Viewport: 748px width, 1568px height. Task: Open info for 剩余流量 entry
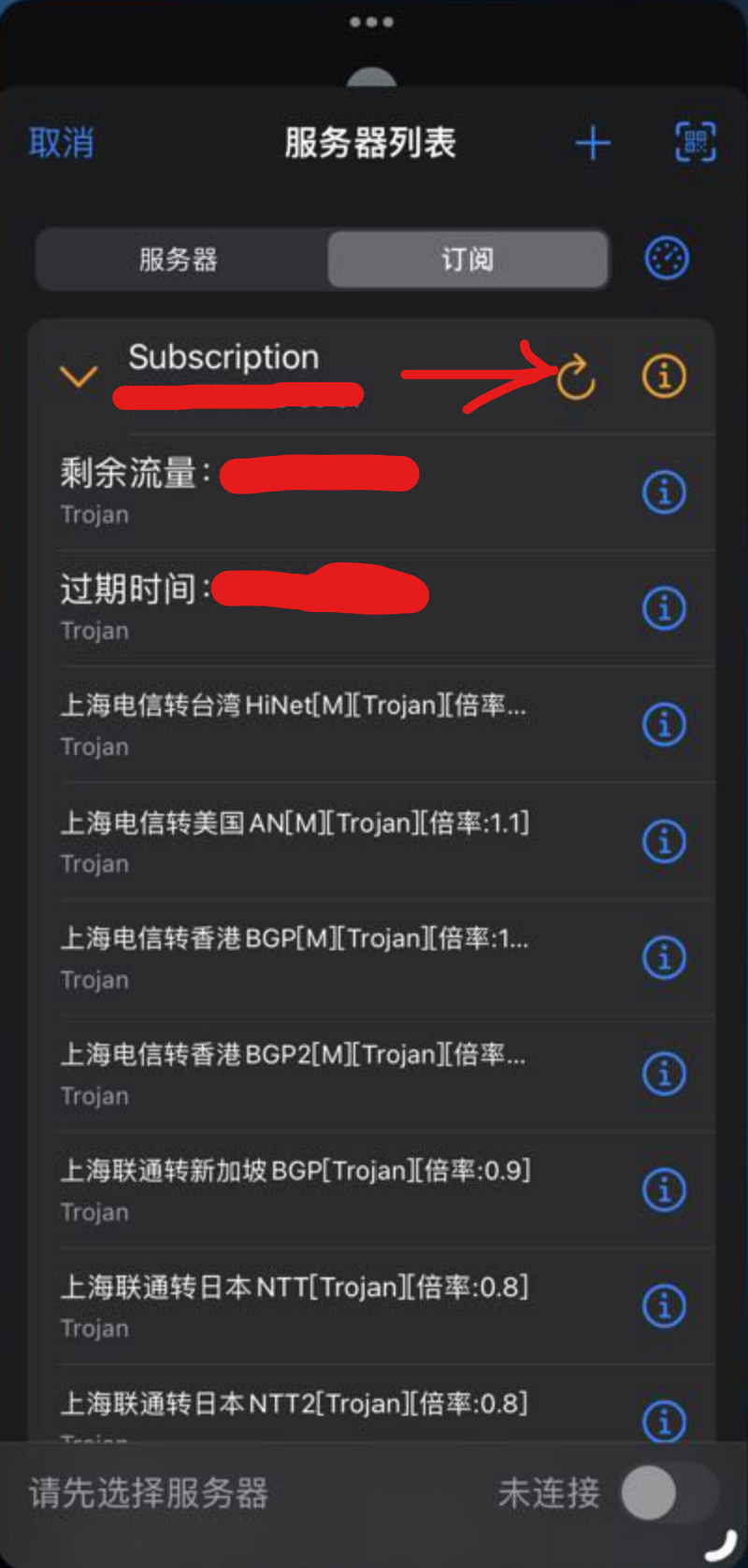click(664, 492)
